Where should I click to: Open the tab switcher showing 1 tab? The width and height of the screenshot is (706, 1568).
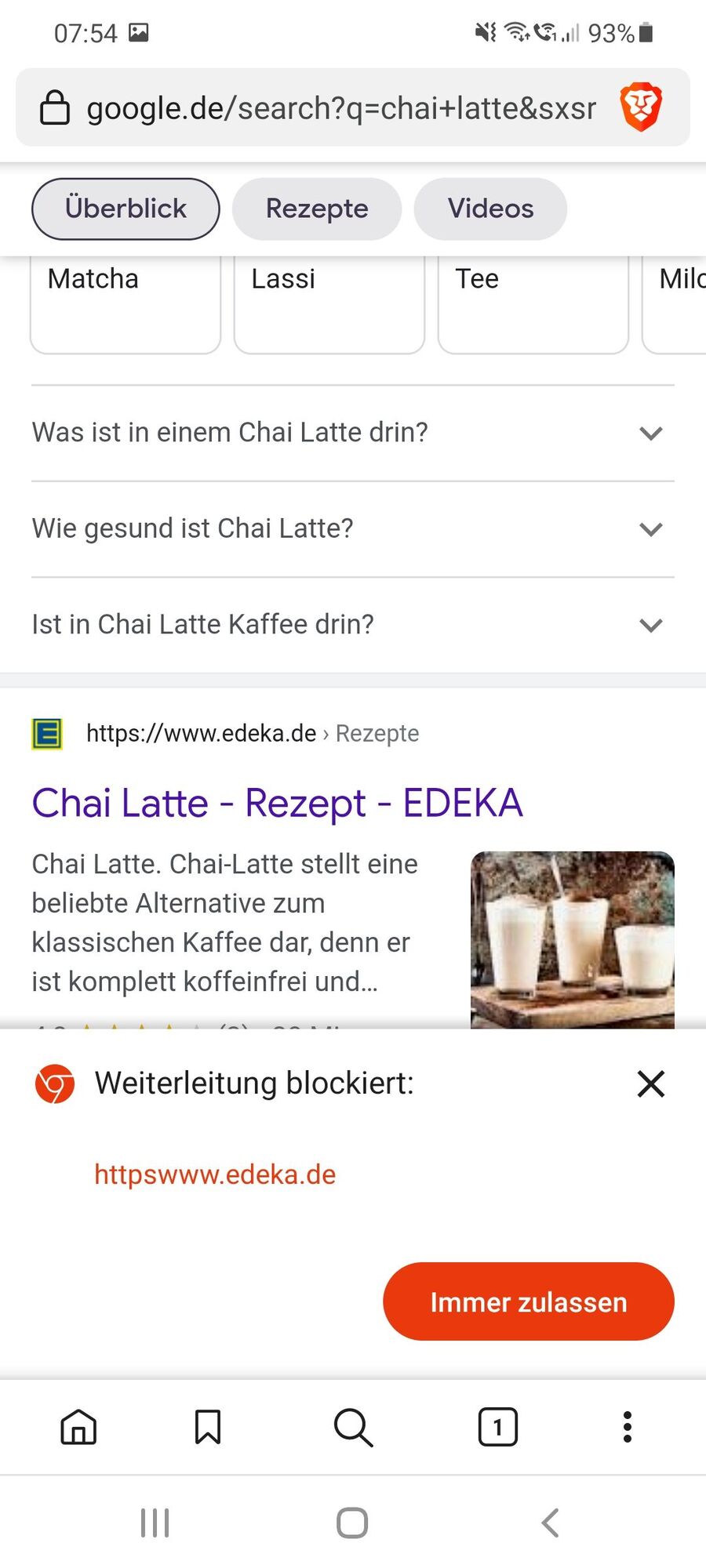pos(497,1427)
